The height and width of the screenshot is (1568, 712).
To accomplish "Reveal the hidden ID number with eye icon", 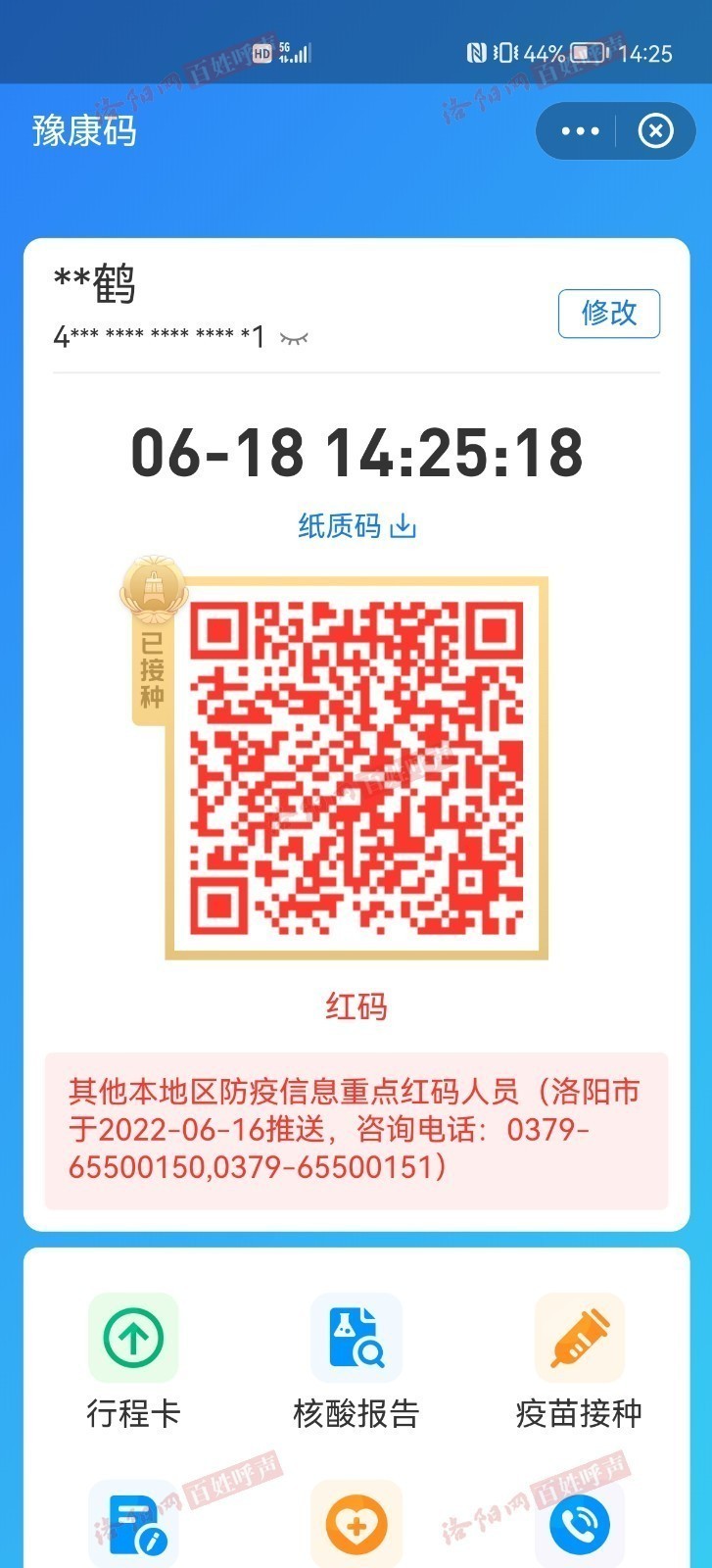I will point(294,338).
